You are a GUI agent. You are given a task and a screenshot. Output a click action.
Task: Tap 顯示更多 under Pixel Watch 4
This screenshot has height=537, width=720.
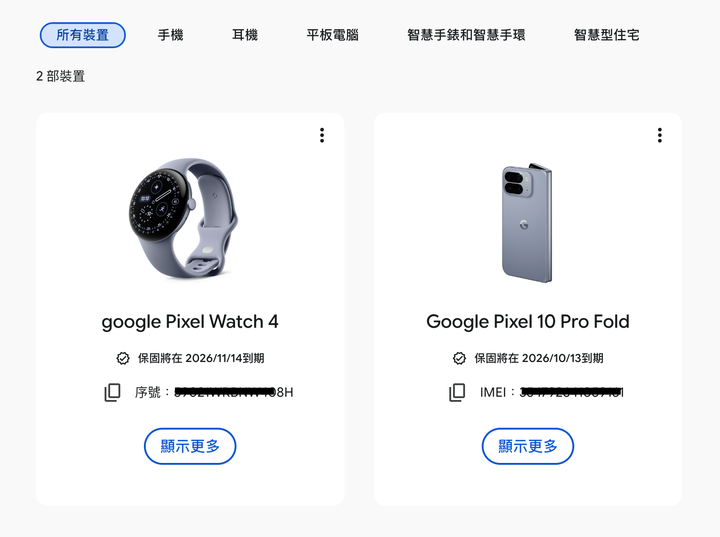coord(190,446)
